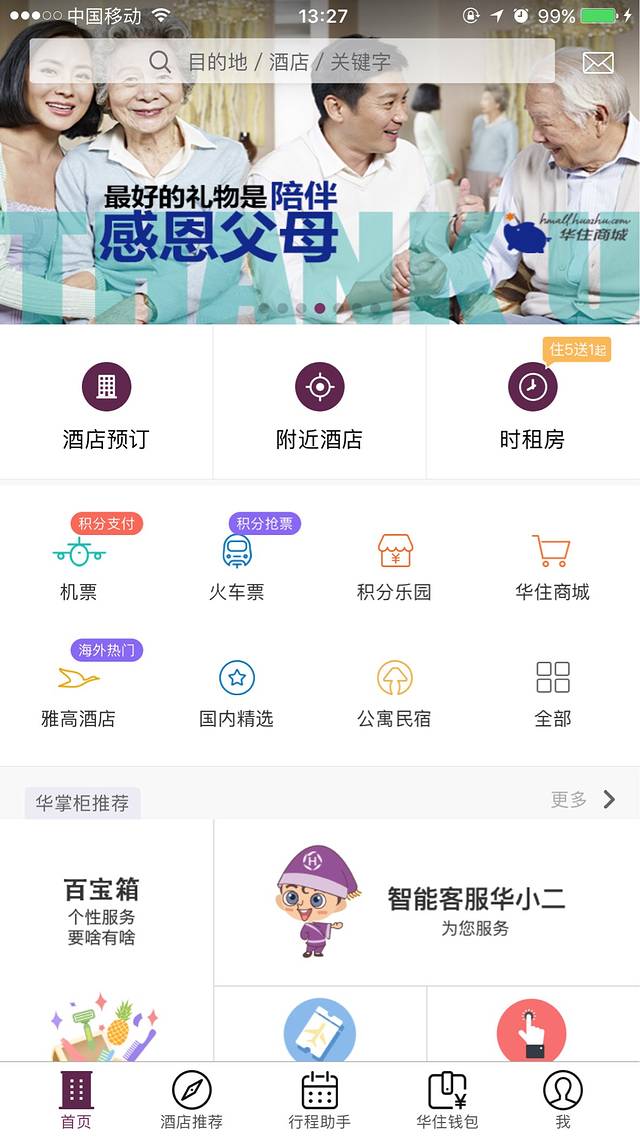Open 时租房 hourly rooms
Viewport: 640px width, 1137px height.
pyautogui.click(x=532, y=404)
